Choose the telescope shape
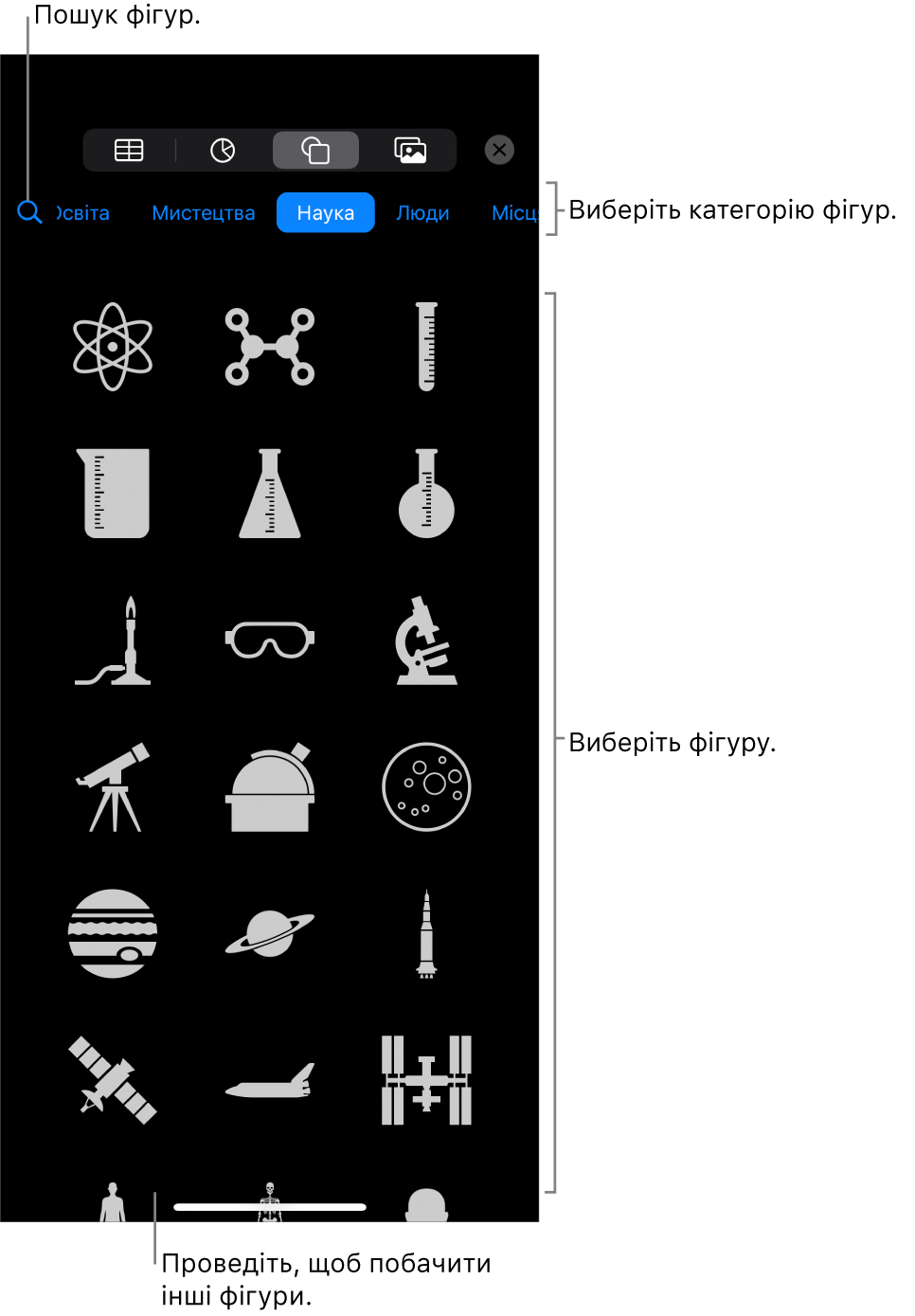The image size is (915, 1316). 115,786
